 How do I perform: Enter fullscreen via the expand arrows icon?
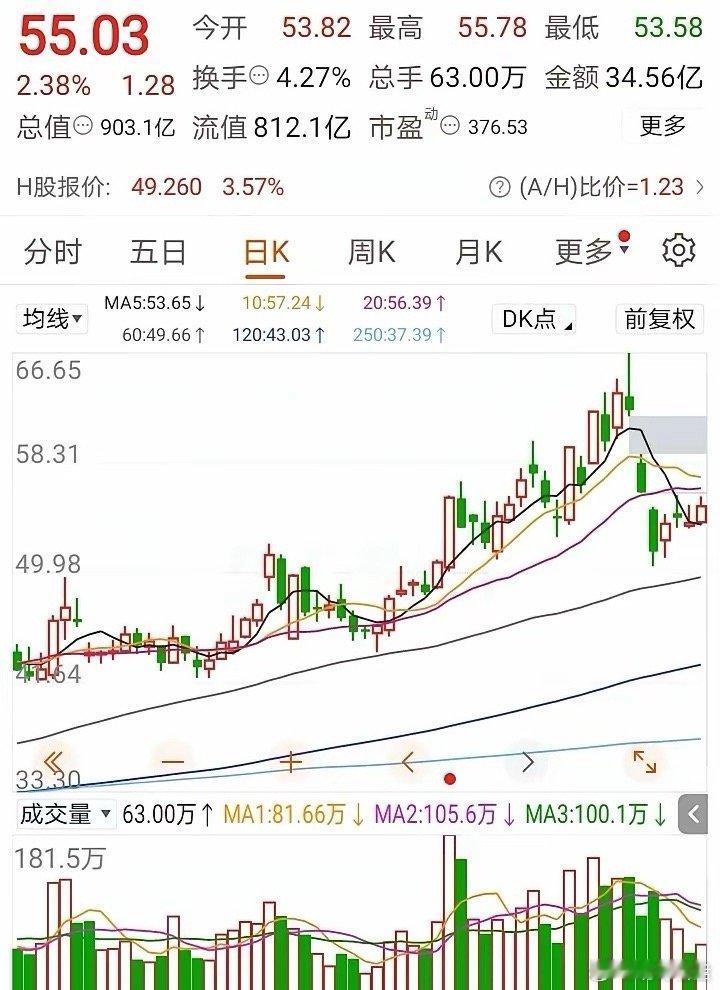646,761
